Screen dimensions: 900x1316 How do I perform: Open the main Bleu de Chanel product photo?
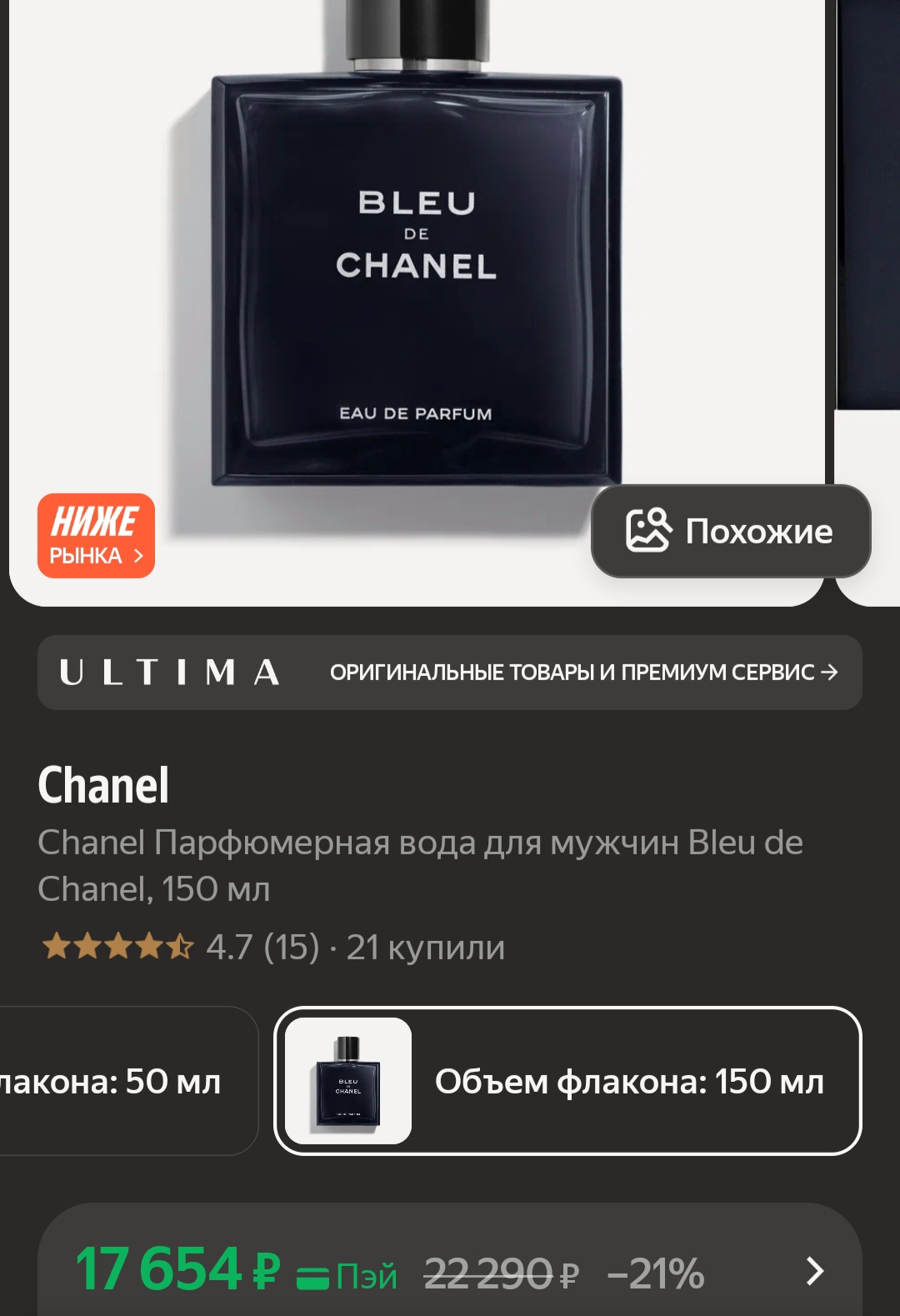[417, 275]
